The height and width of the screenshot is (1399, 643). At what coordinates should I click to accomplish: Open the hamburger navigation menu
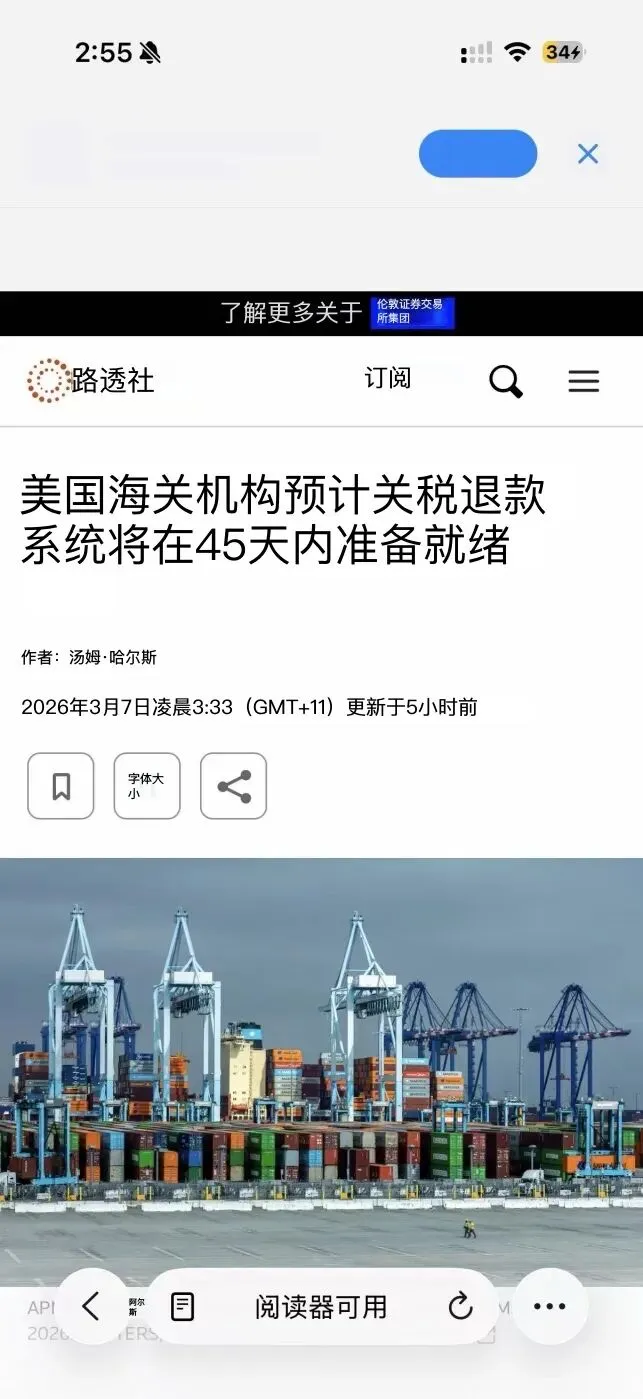(584, 381)
